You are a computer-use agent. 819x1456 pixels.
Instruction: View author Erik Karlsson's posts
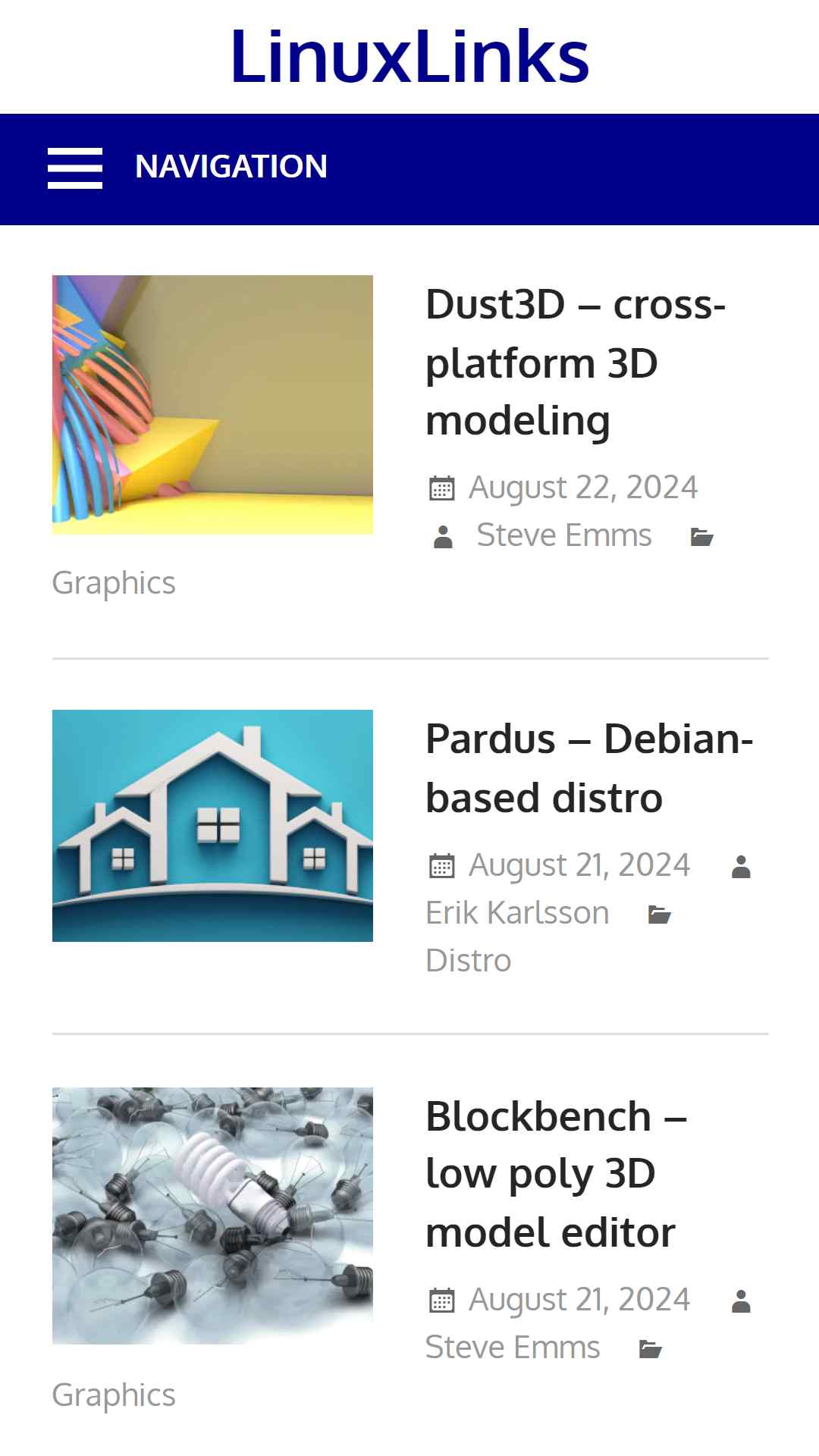(517, 913)
